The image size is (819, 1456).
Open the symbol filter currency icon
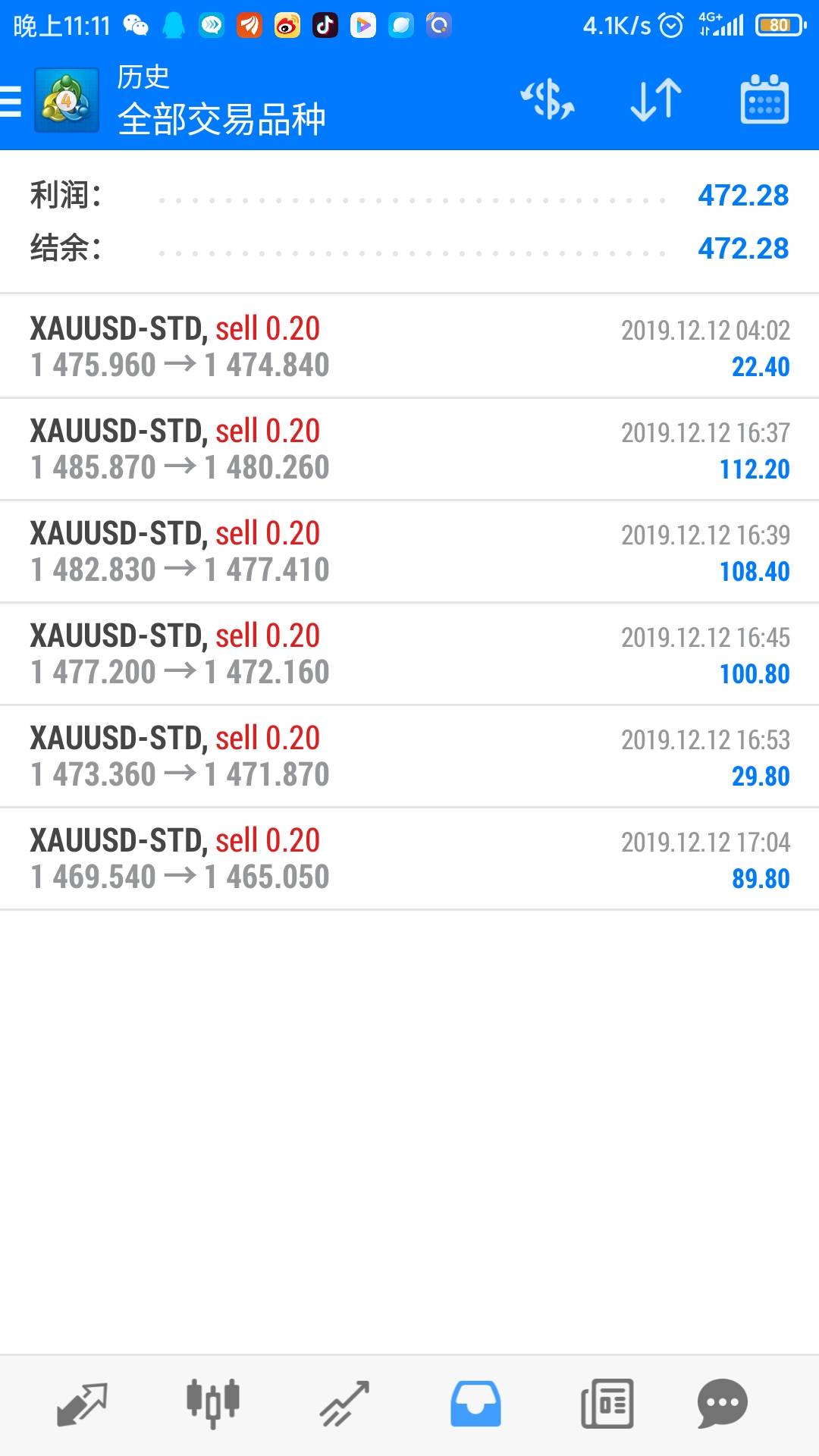547,100
